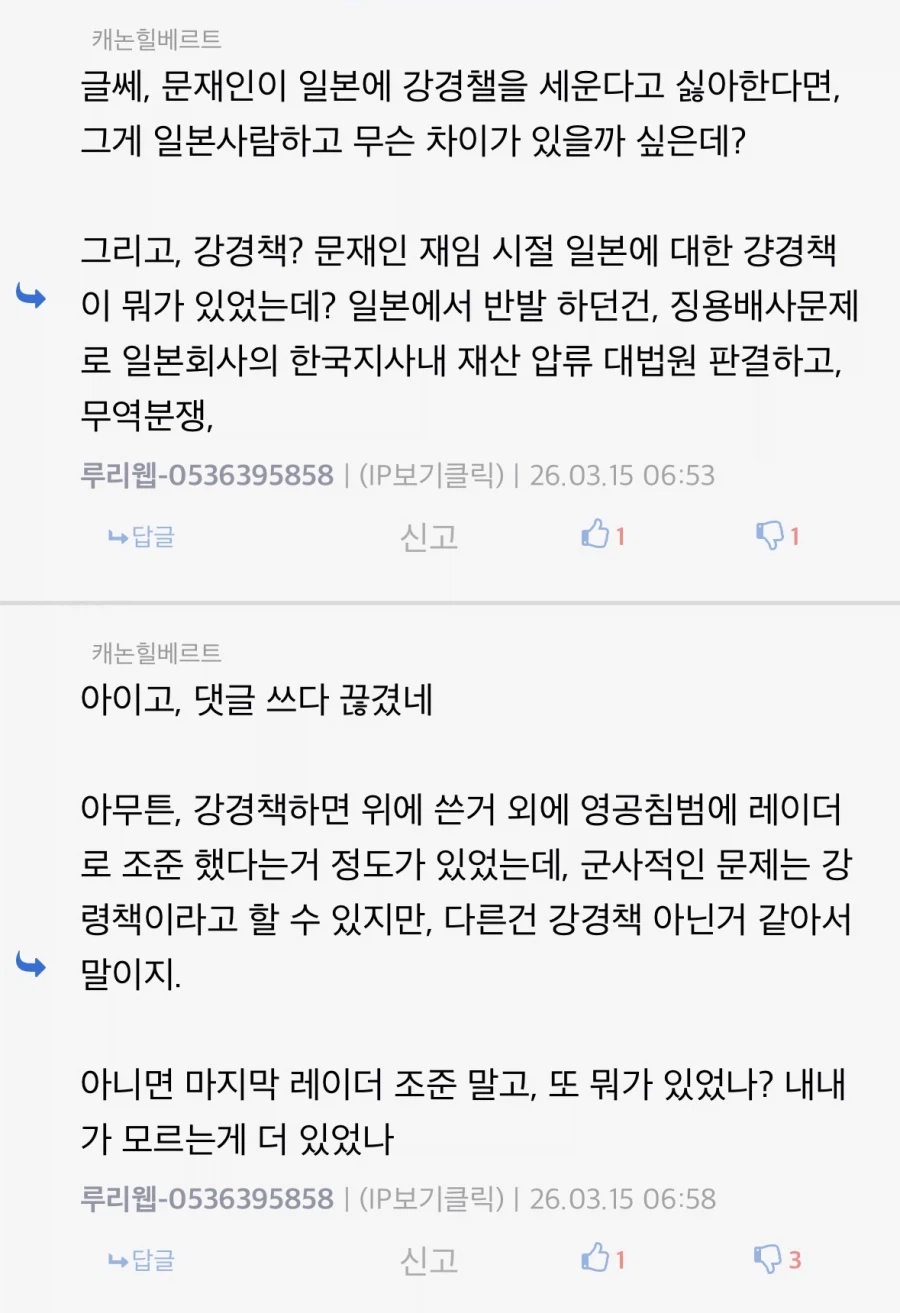Click the timestamp 26.03.15 06:53
Image resolution: width=900 pixels, height=1313 pixels.
(x=622, y=476)
